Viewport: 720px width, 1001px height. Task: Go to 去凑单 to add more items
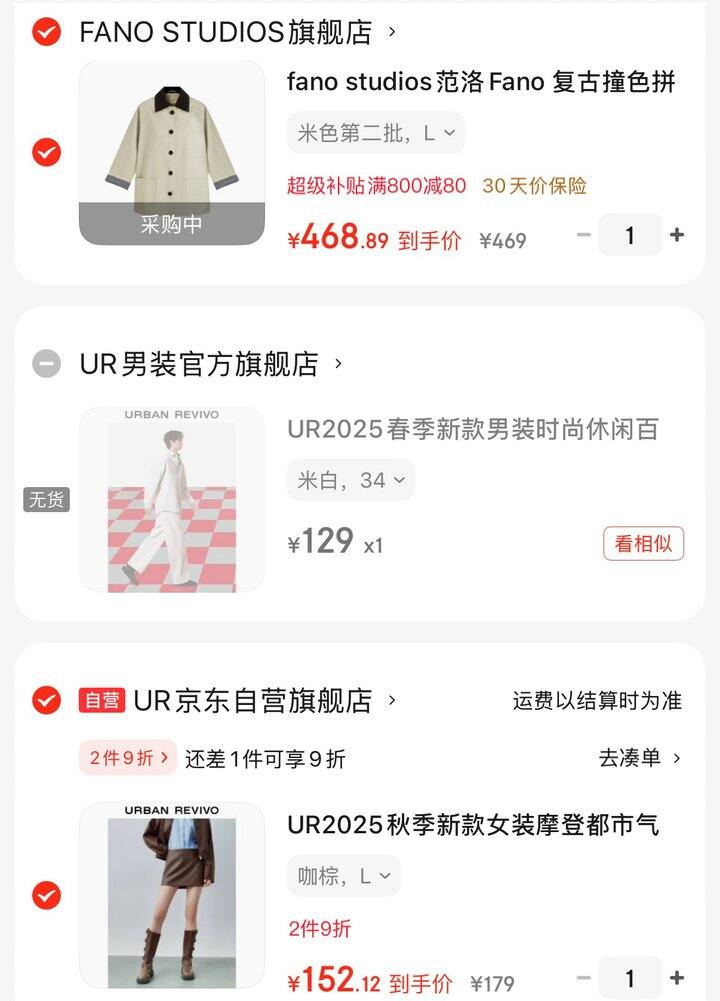point(640,758)
